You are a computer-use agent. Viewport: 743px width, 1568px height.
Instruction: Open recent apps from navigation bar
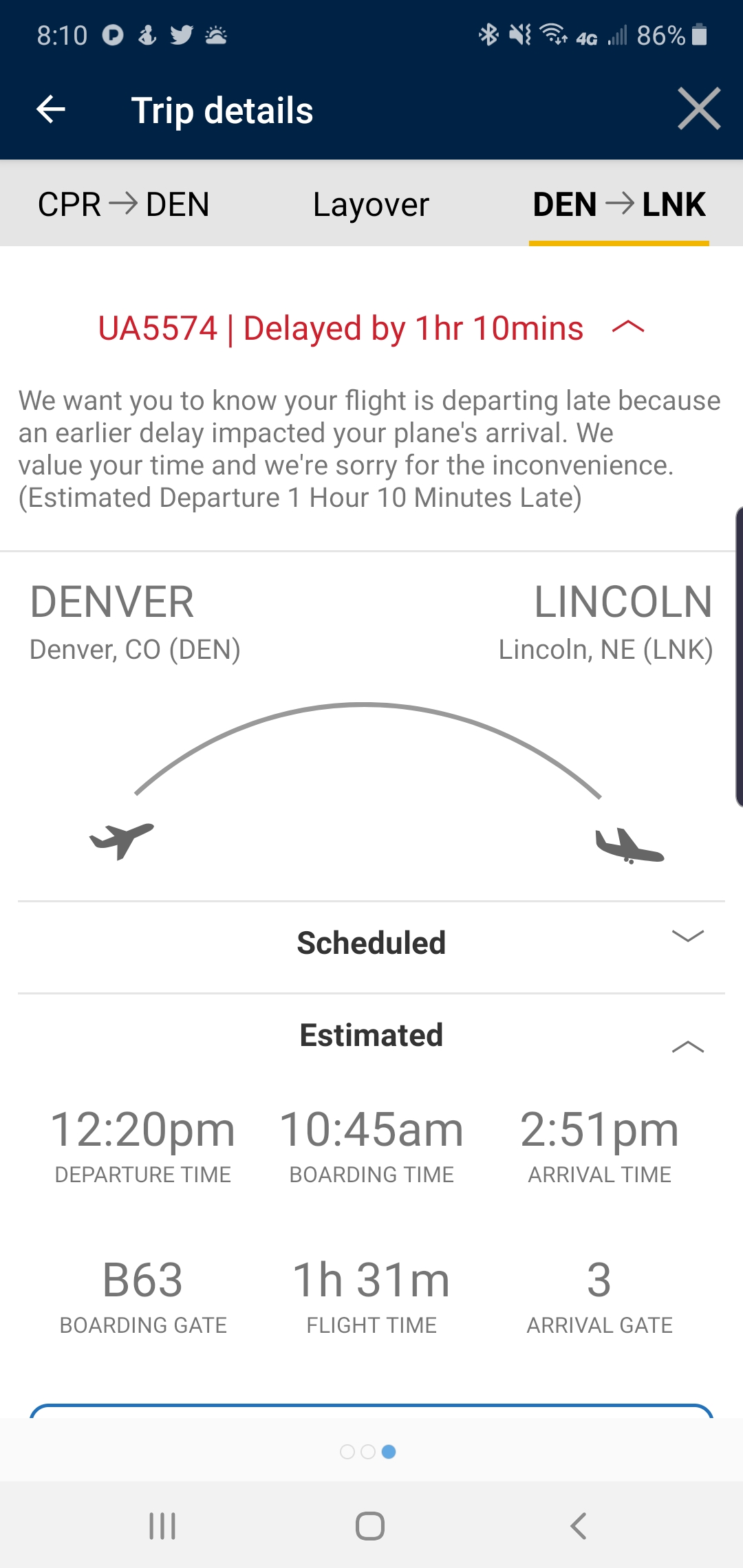[x=163, y=1526]
